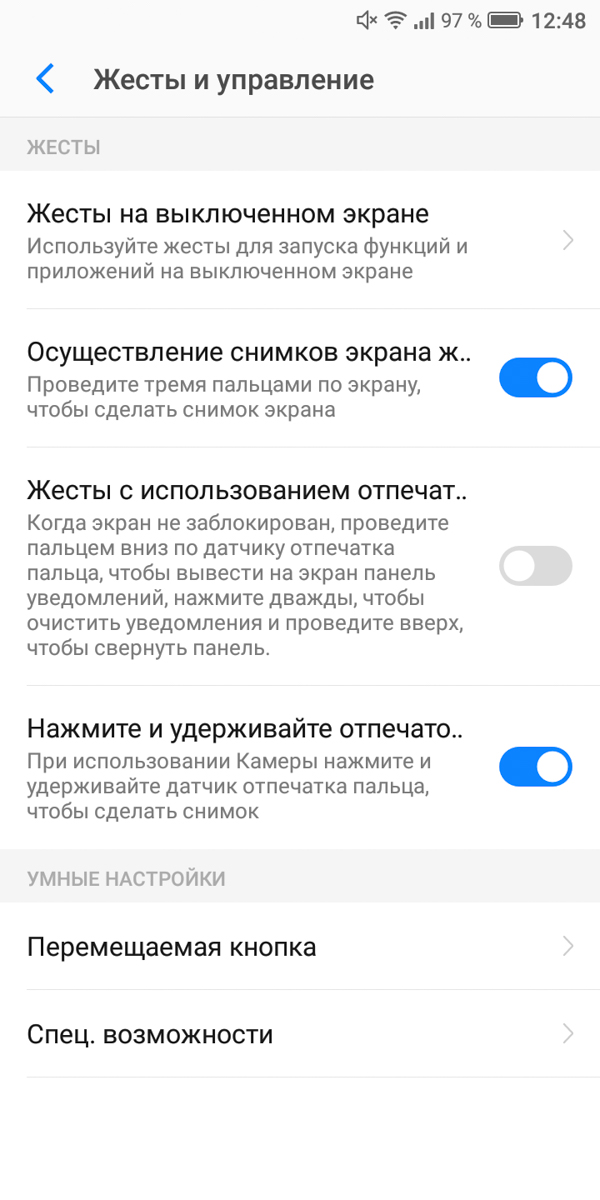Open Спец. возможности
Screen dimensions: 600x1200
300,1034
